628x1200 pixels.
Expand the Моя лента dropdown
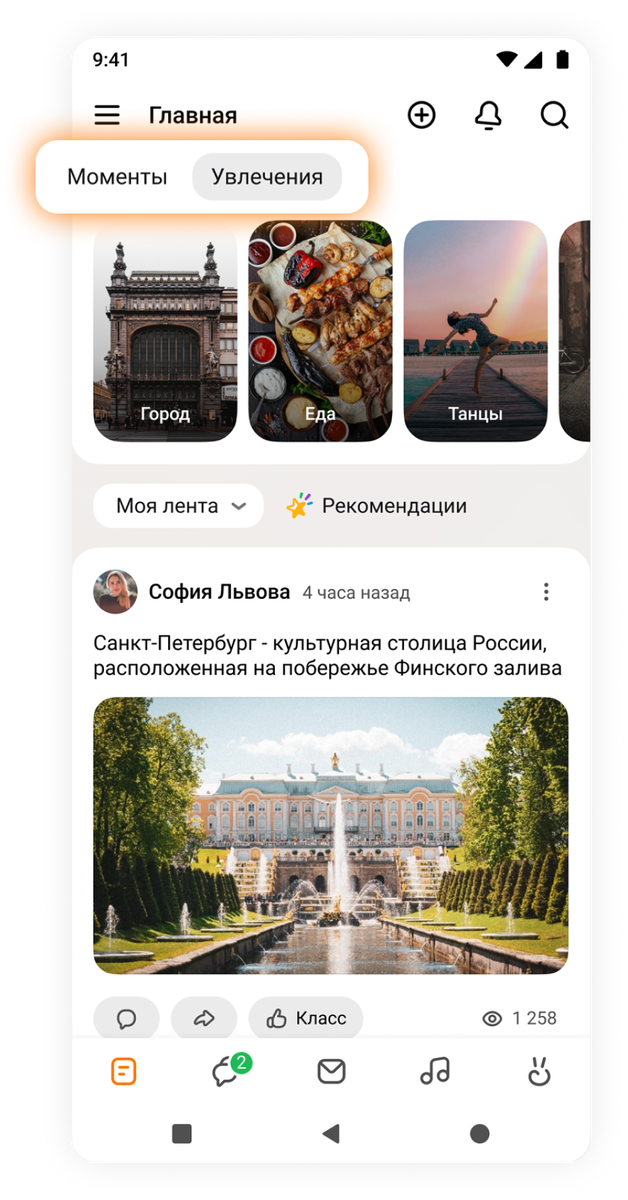(x=178, y=506)
